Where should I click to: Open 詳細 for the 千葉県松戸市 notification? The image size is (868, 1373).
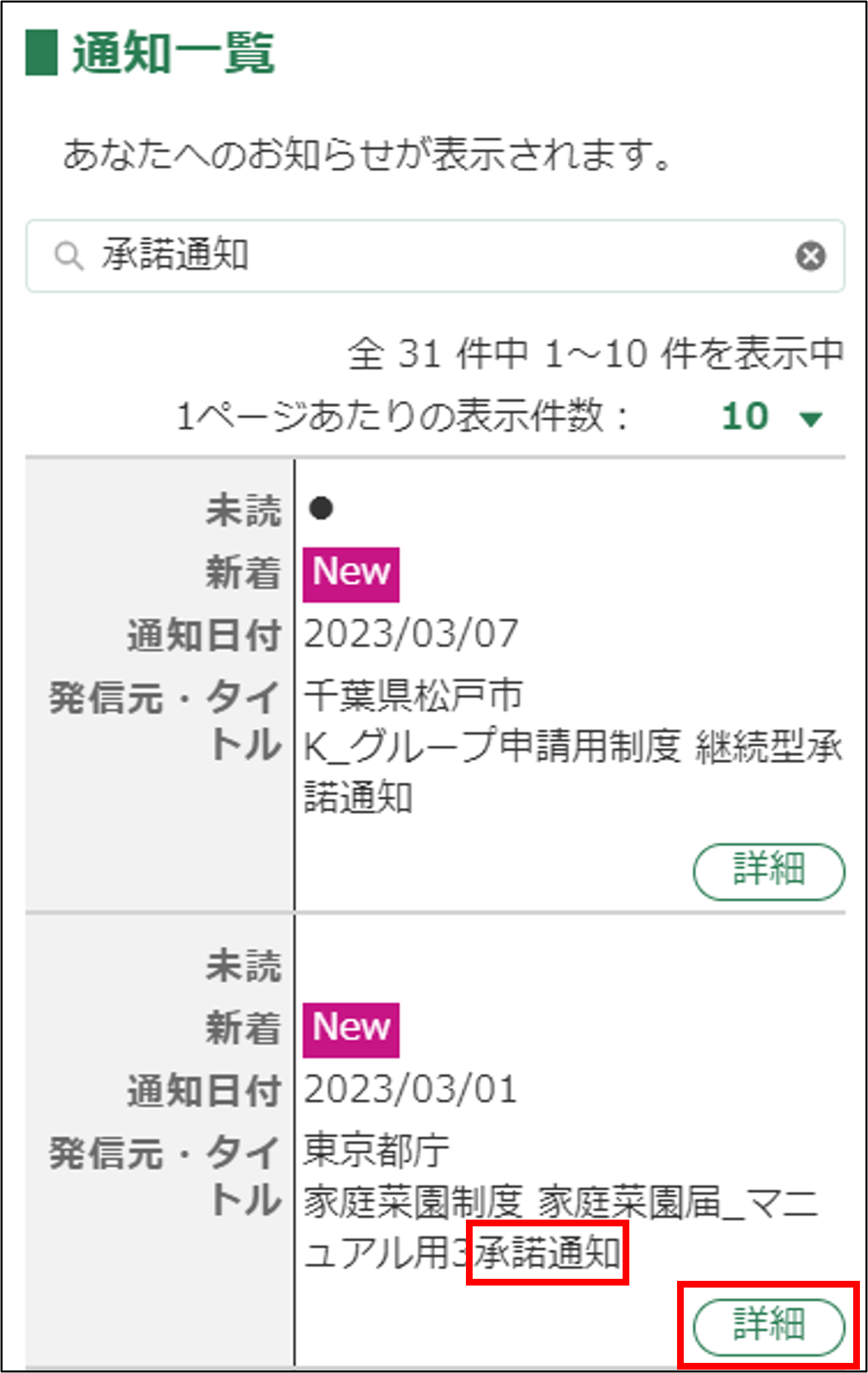point(768,871)
